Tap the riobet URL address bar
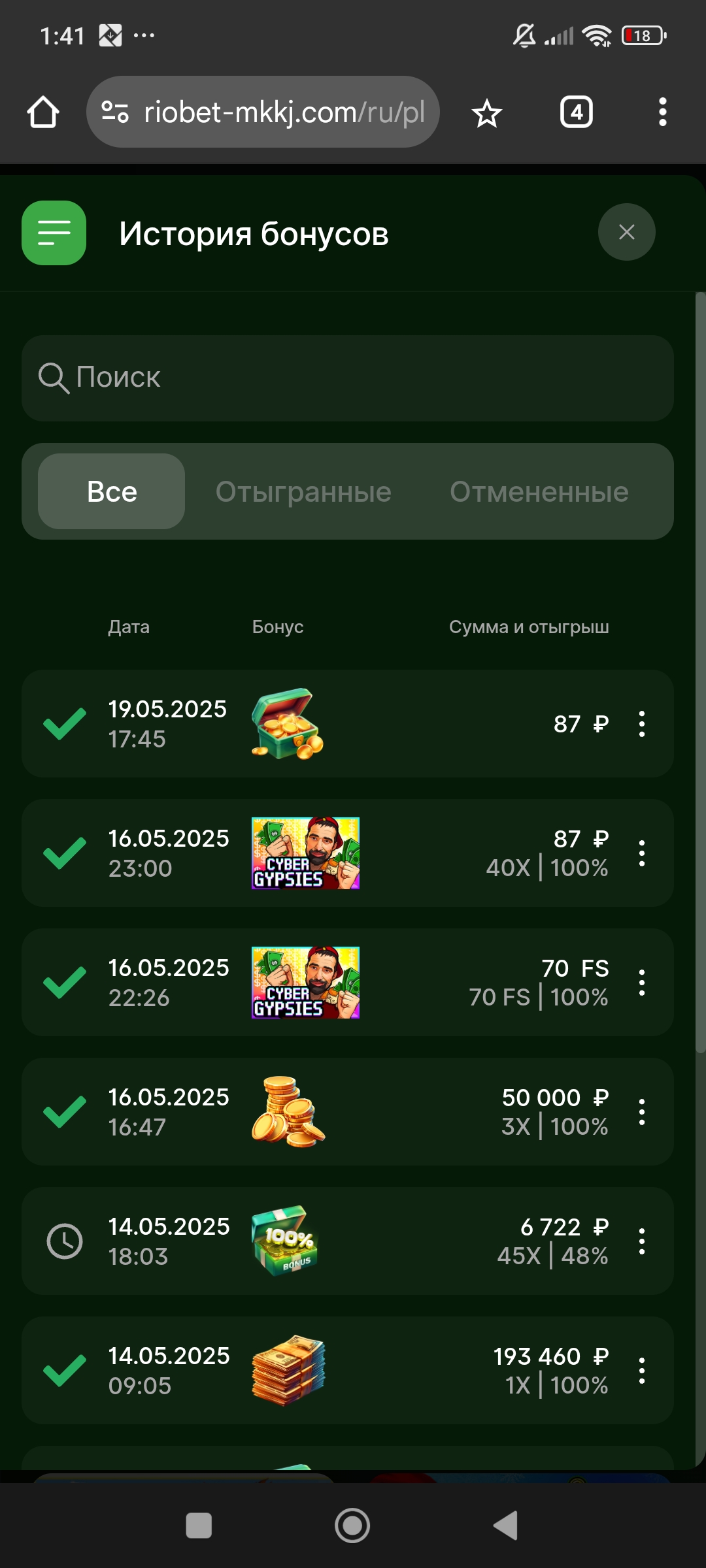 (275, 112)
